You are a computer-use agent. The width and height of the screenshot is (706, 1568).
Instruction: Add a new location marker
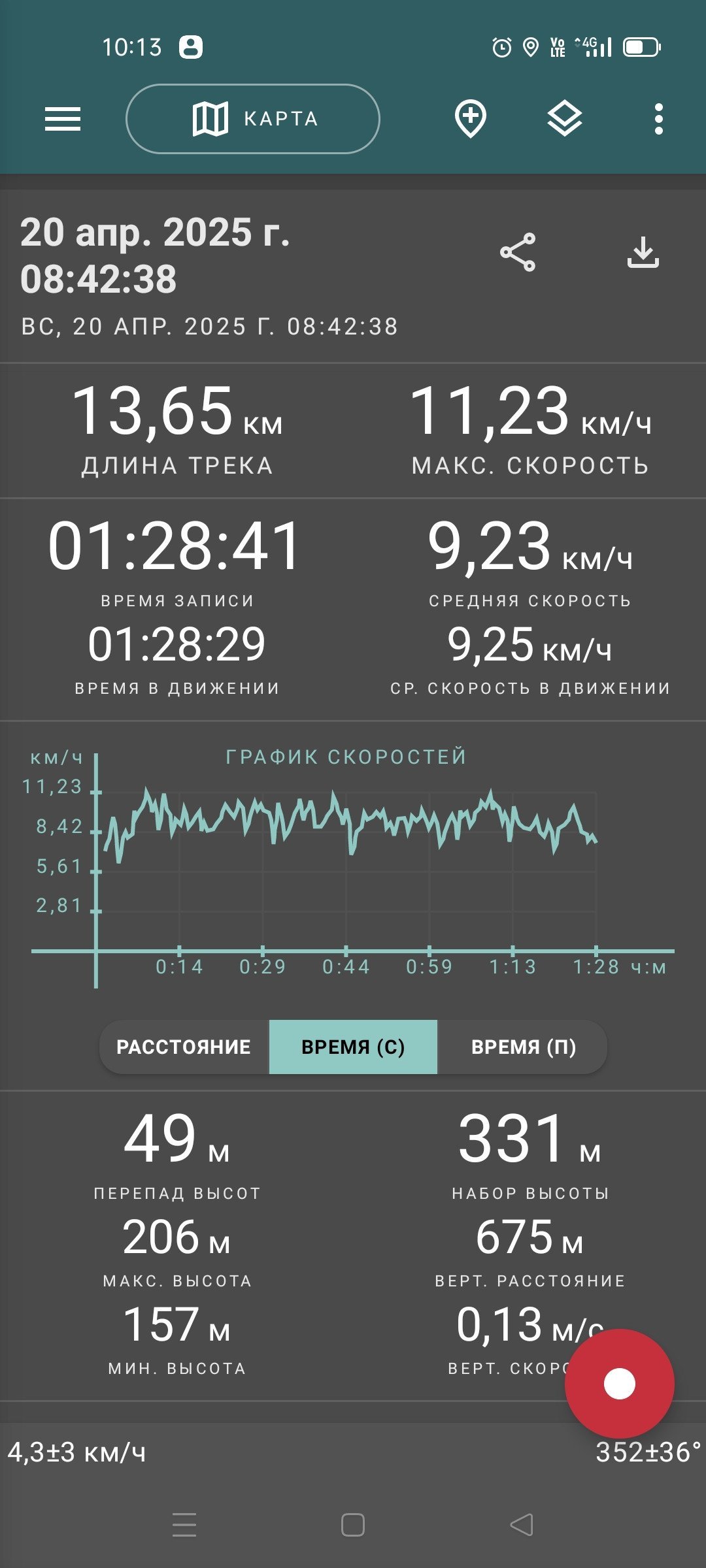pyautogui.click(x=471, y=119)
